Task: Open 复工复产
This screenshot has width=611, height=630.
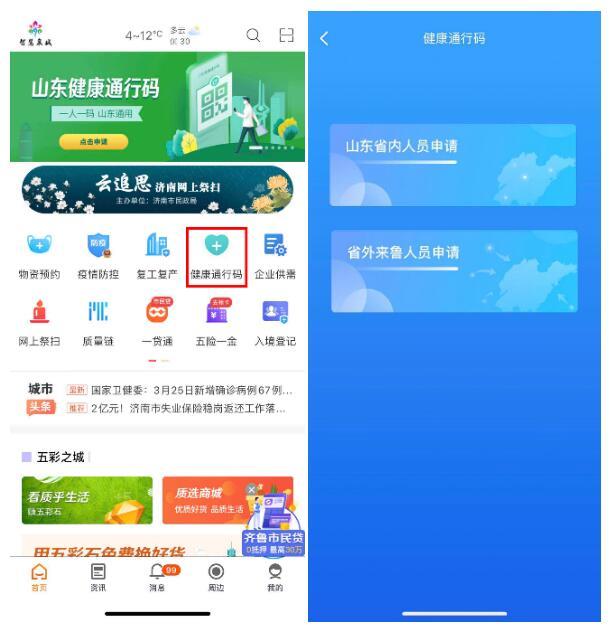Action: 157,254
